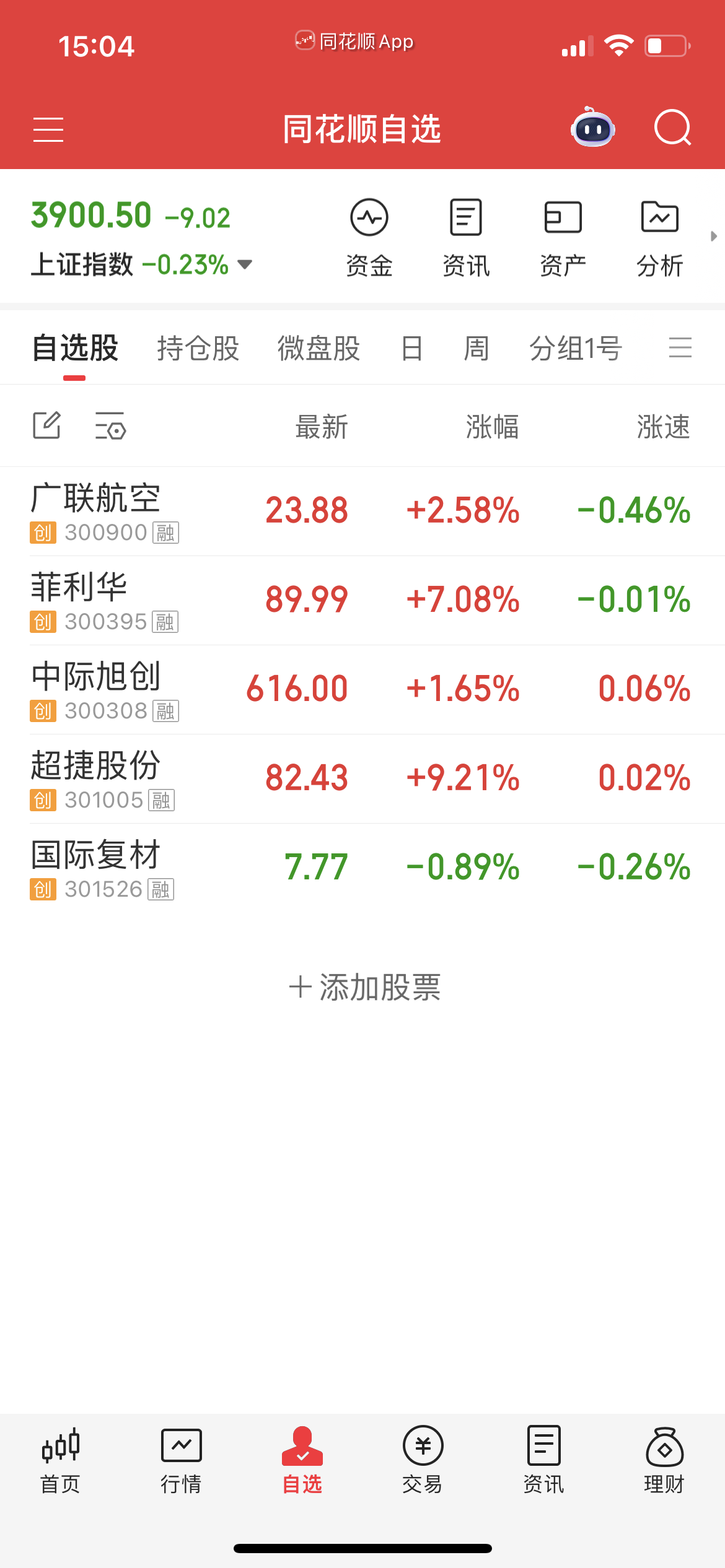Open the AI assistant robot icon
Image resolution: width=725 pixels, height=1568 pixels.
click(592, 128)
